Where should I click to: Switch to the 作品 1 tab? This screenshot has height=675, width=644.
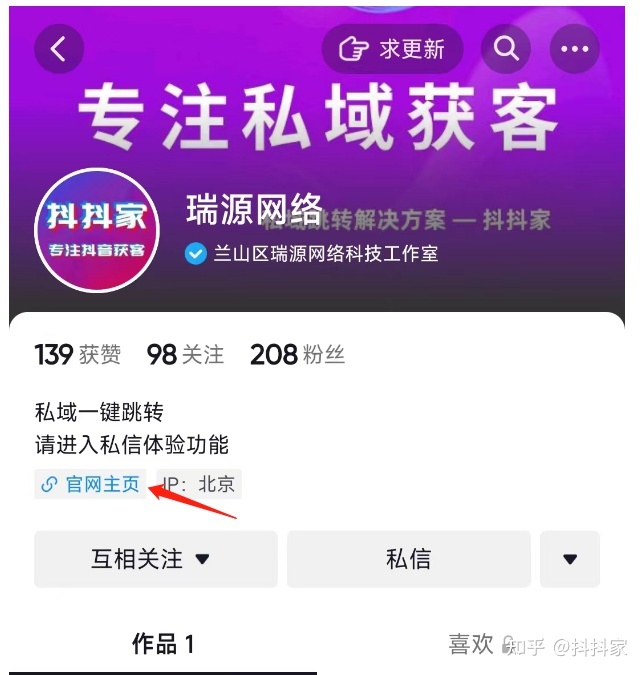pyautogui.click(x=163, y=644)
